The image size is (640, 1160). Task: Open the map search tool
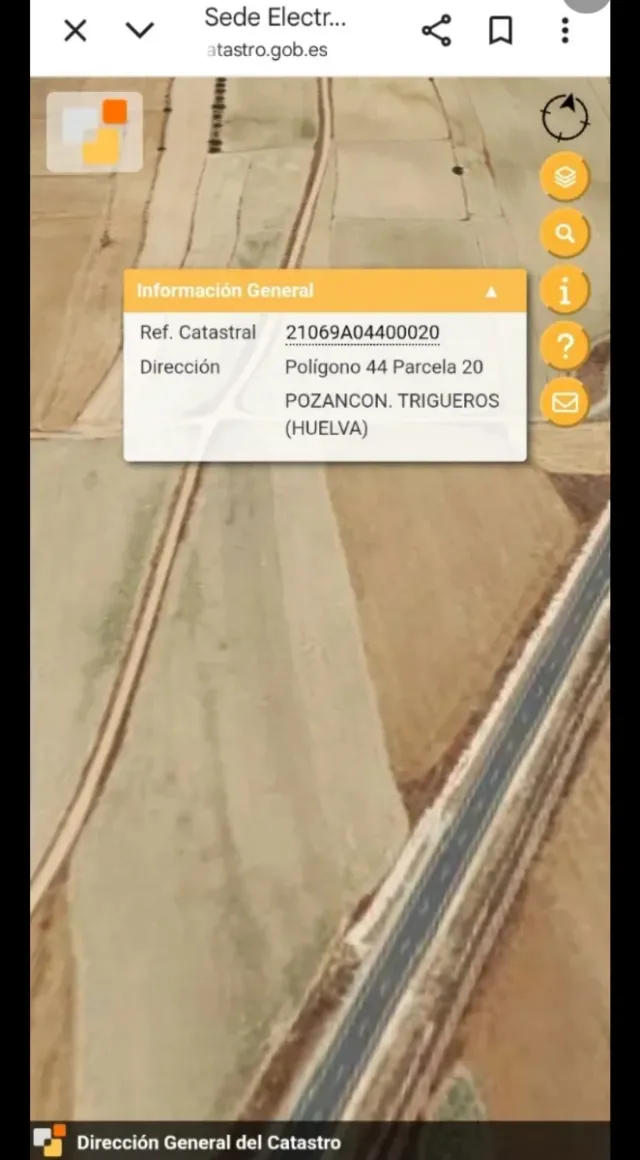click(565, 234)
